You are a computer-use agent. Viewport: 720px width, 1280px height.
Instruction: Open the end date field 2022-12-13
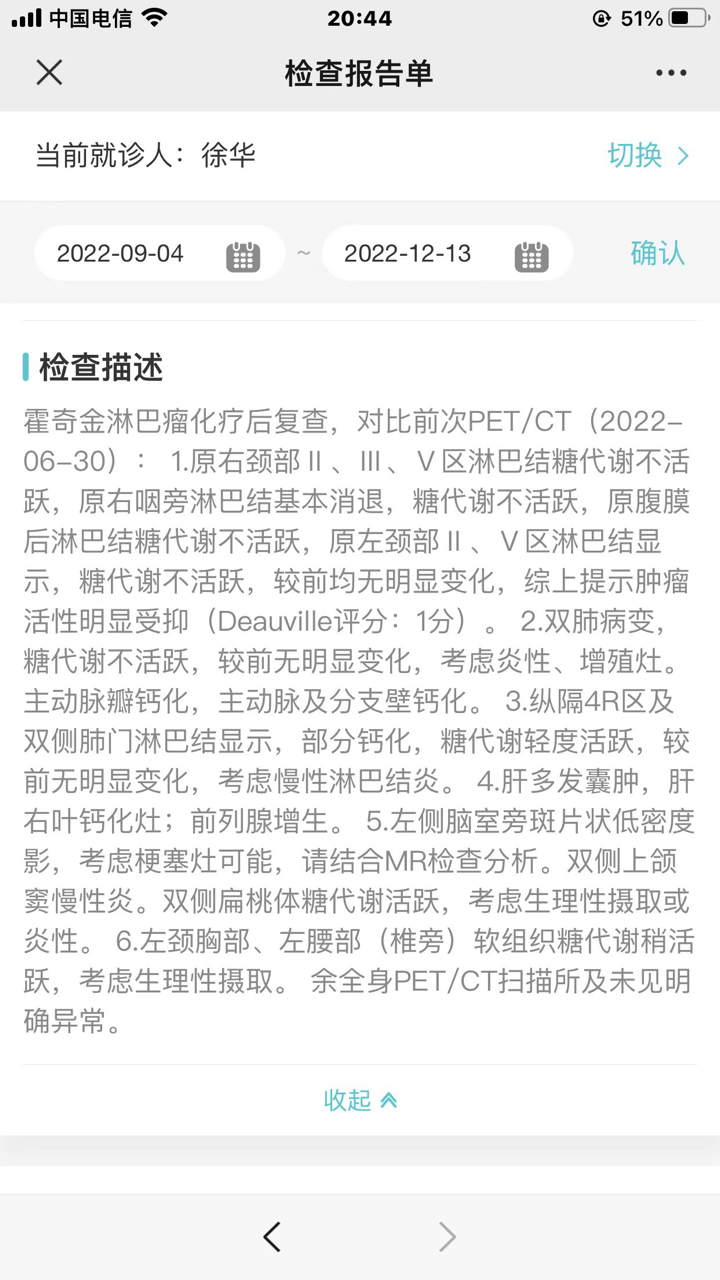(x=447, y=253)
